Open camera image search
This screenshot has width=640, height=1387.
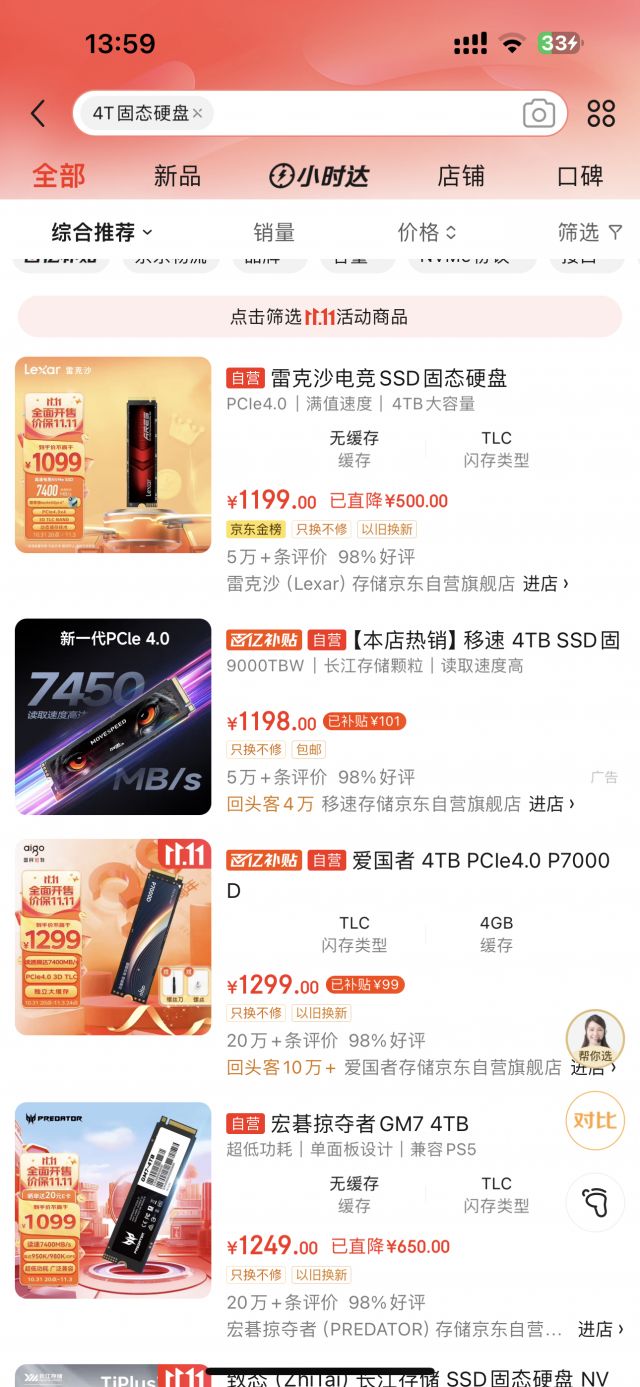pyautogui.click(x=539, y=114)
